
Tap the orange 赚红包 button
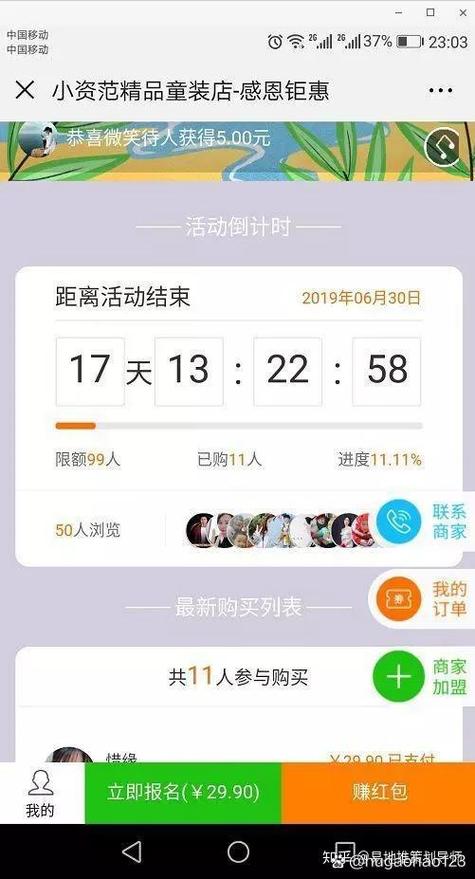(x=379, y=793)
